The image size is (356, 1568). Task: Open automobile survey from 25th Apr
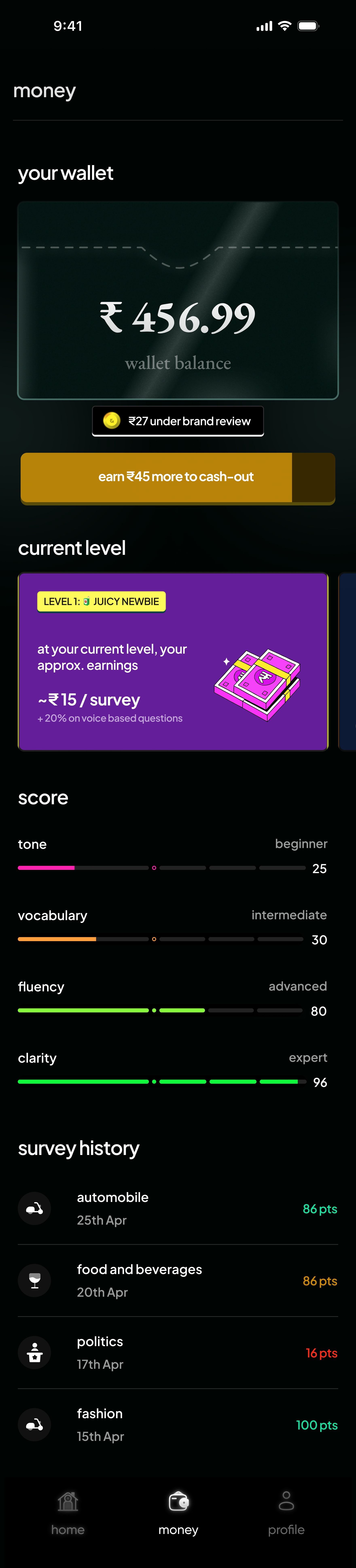178,1208
